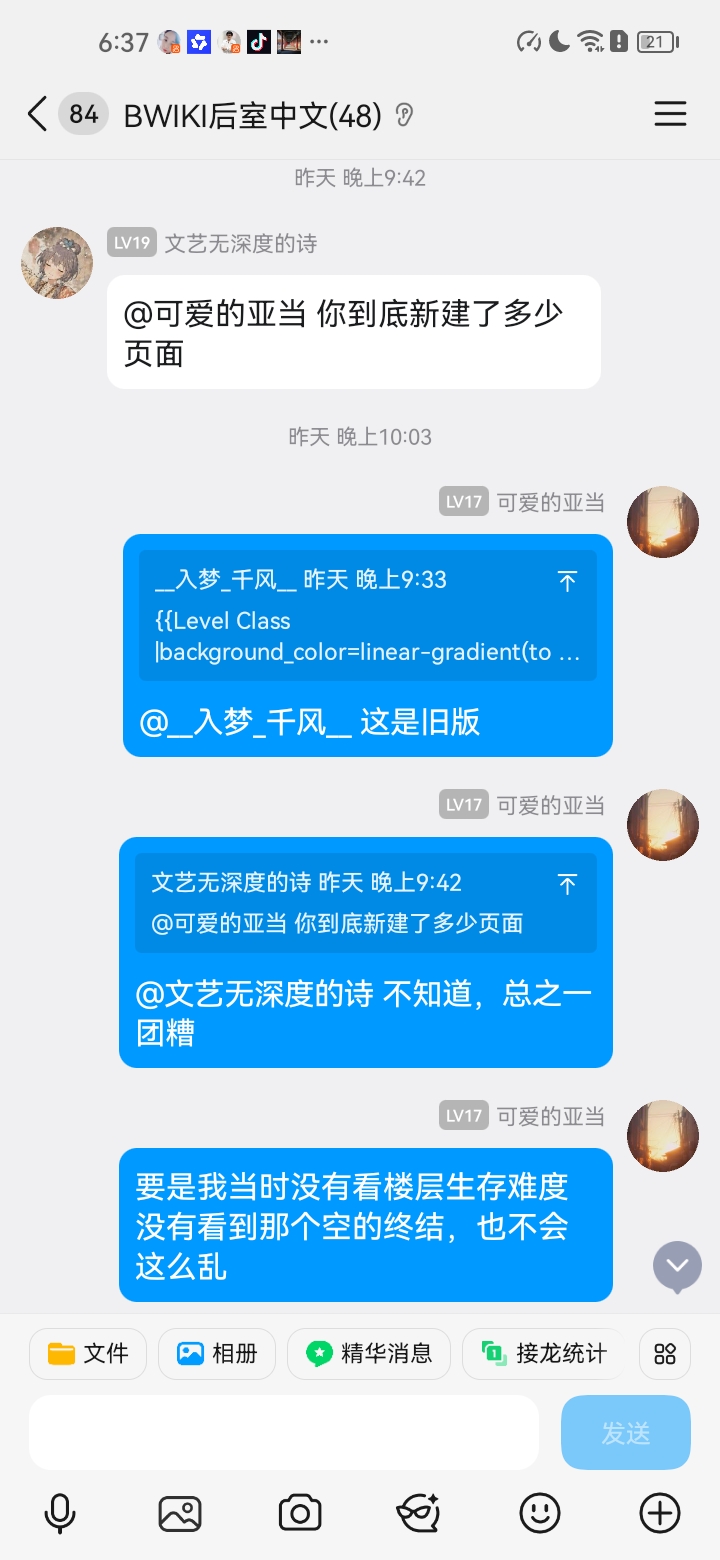Jump to quoted __入梦_千风__ message
The height and width of the screenshot is (1560, 720).
point(567,580)
